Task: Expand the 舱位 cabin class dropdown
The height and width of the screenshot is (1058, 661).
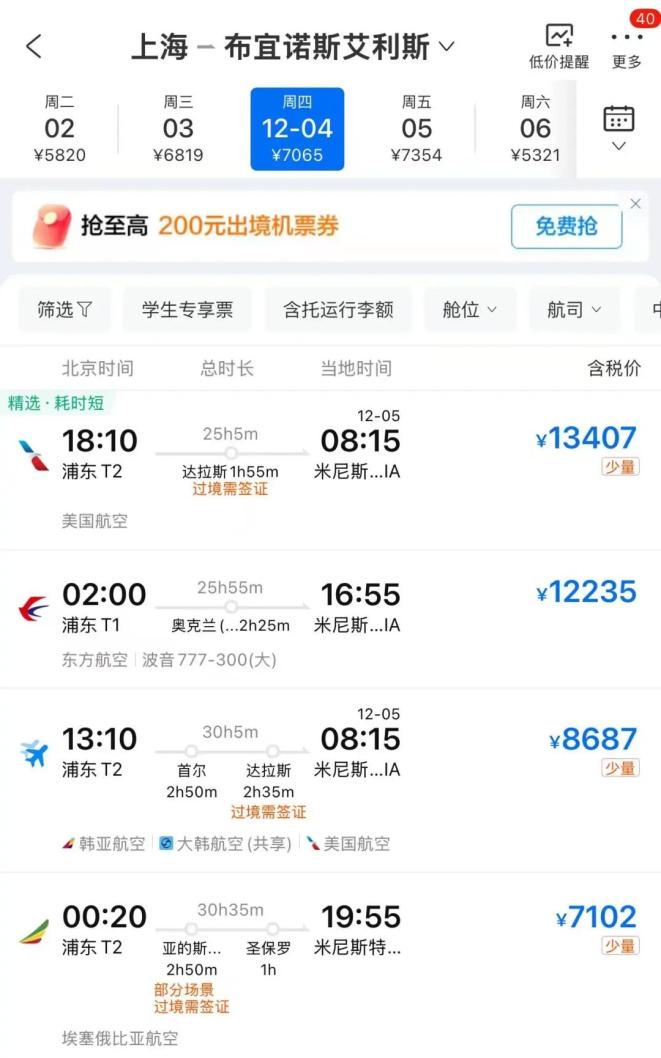Action: coord(470,310)
